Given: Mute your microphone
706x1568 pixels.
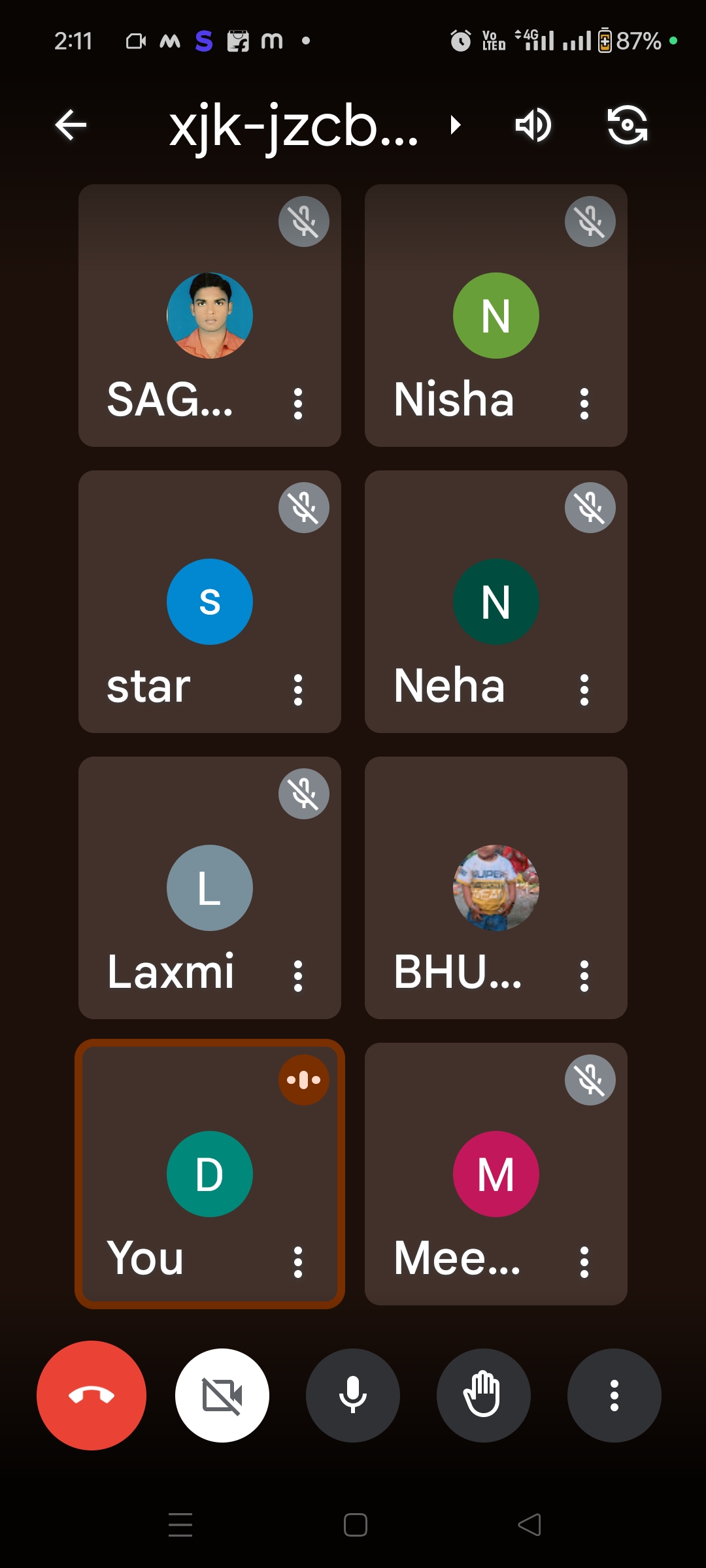Looking at the screenshot, I should point(353,1396).
